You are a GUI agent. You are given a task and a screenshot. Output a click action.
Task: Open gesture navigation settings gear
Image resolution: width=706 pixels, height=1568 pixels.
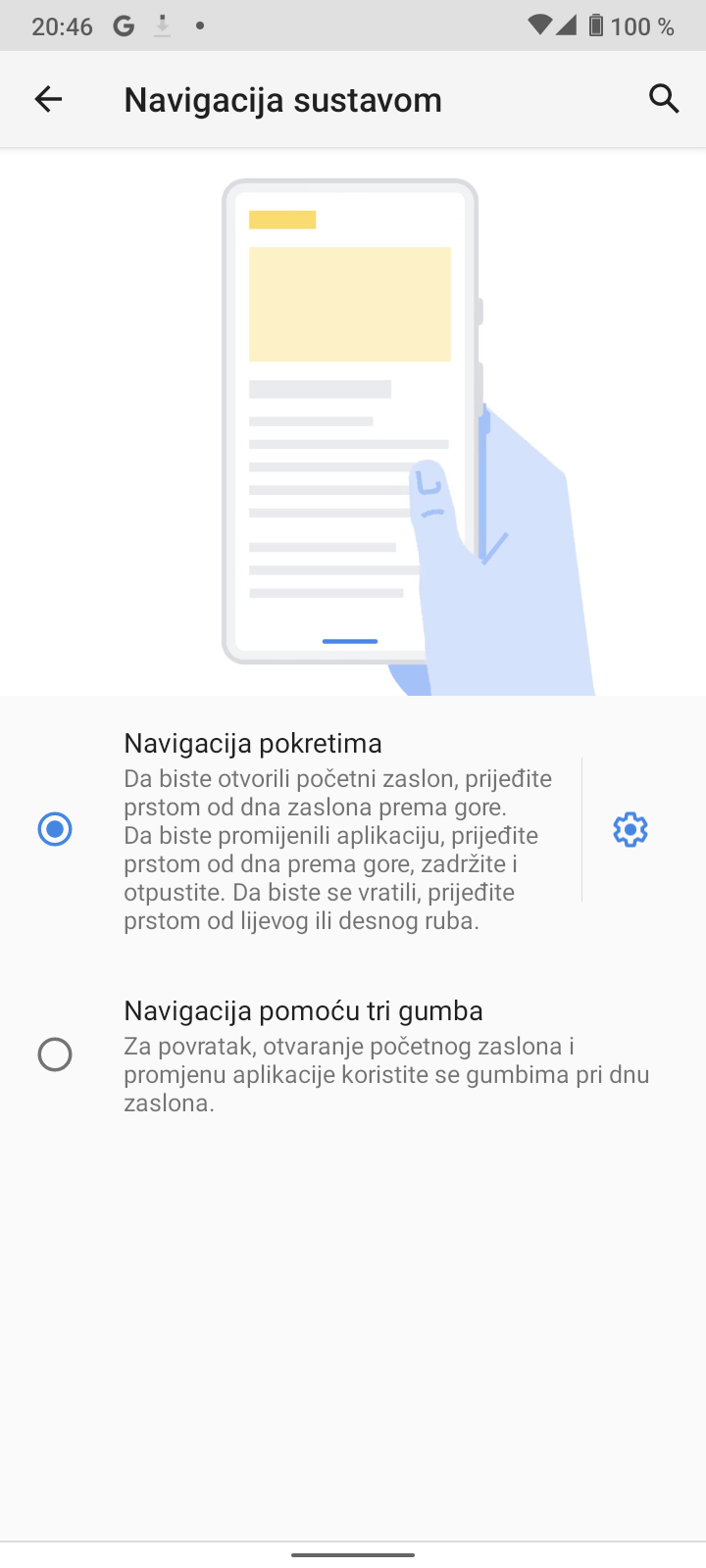pyautogui.click(x=630, y=830)
